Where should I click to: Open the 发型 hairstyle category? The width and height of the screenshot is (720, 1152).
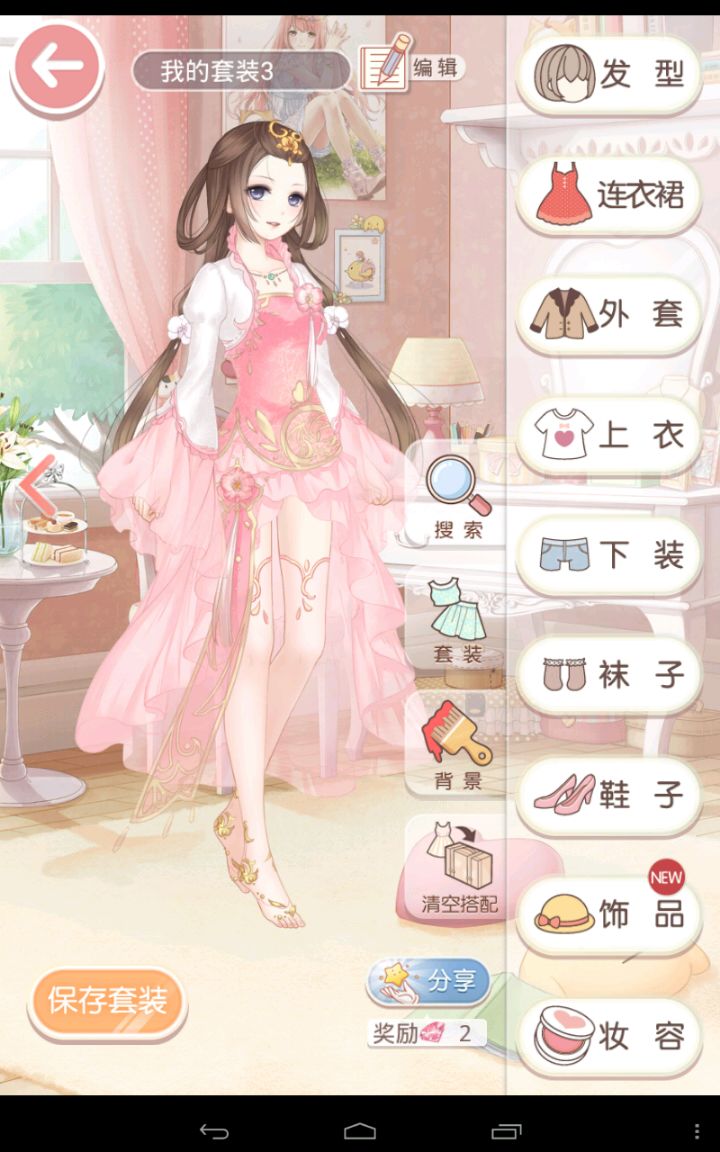(610, 75)
